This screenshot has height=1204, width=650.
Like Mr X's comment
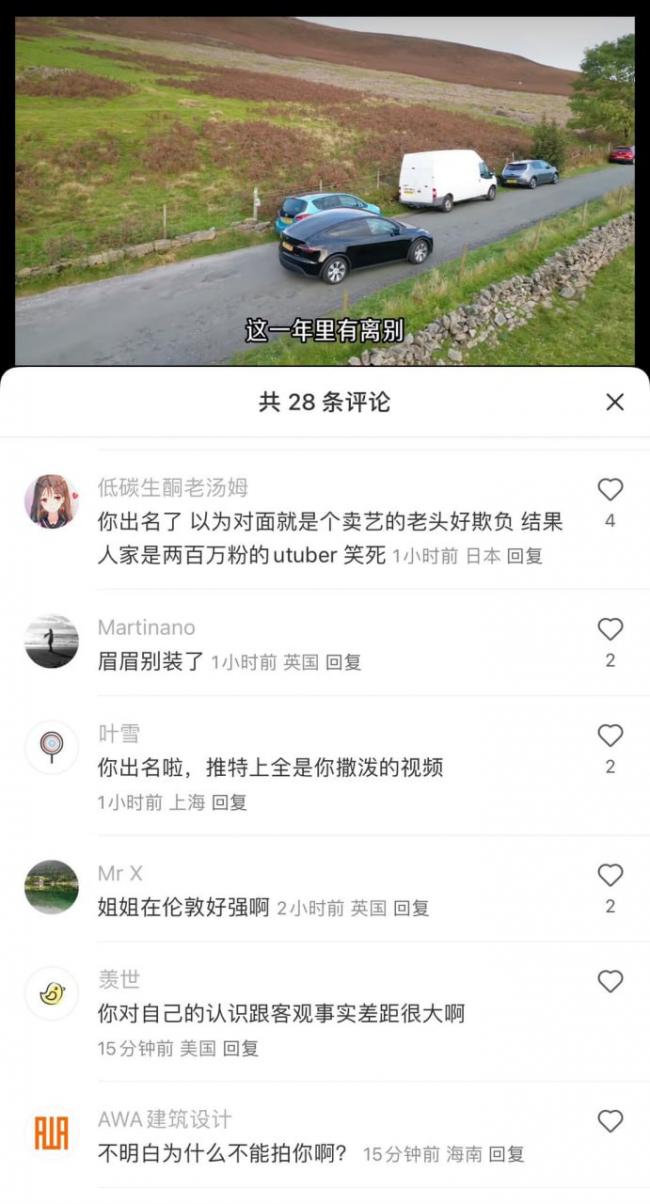coord(610,875)
